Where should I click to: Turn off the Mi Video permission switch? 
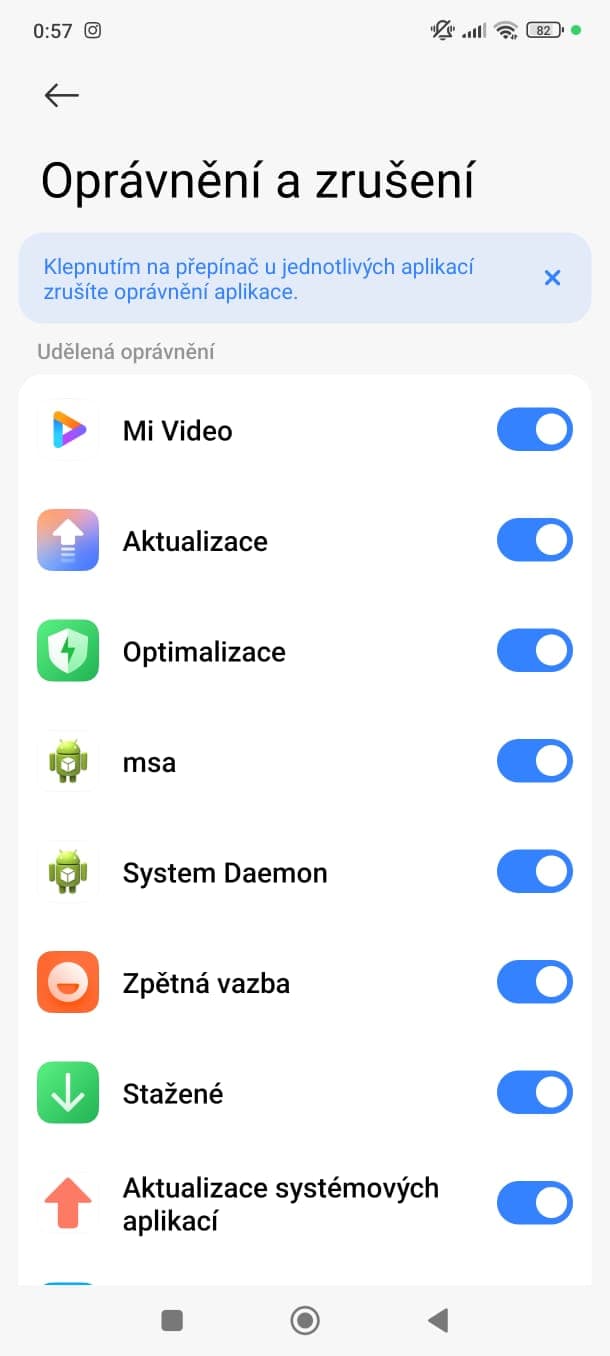click(x=534, y=430)
